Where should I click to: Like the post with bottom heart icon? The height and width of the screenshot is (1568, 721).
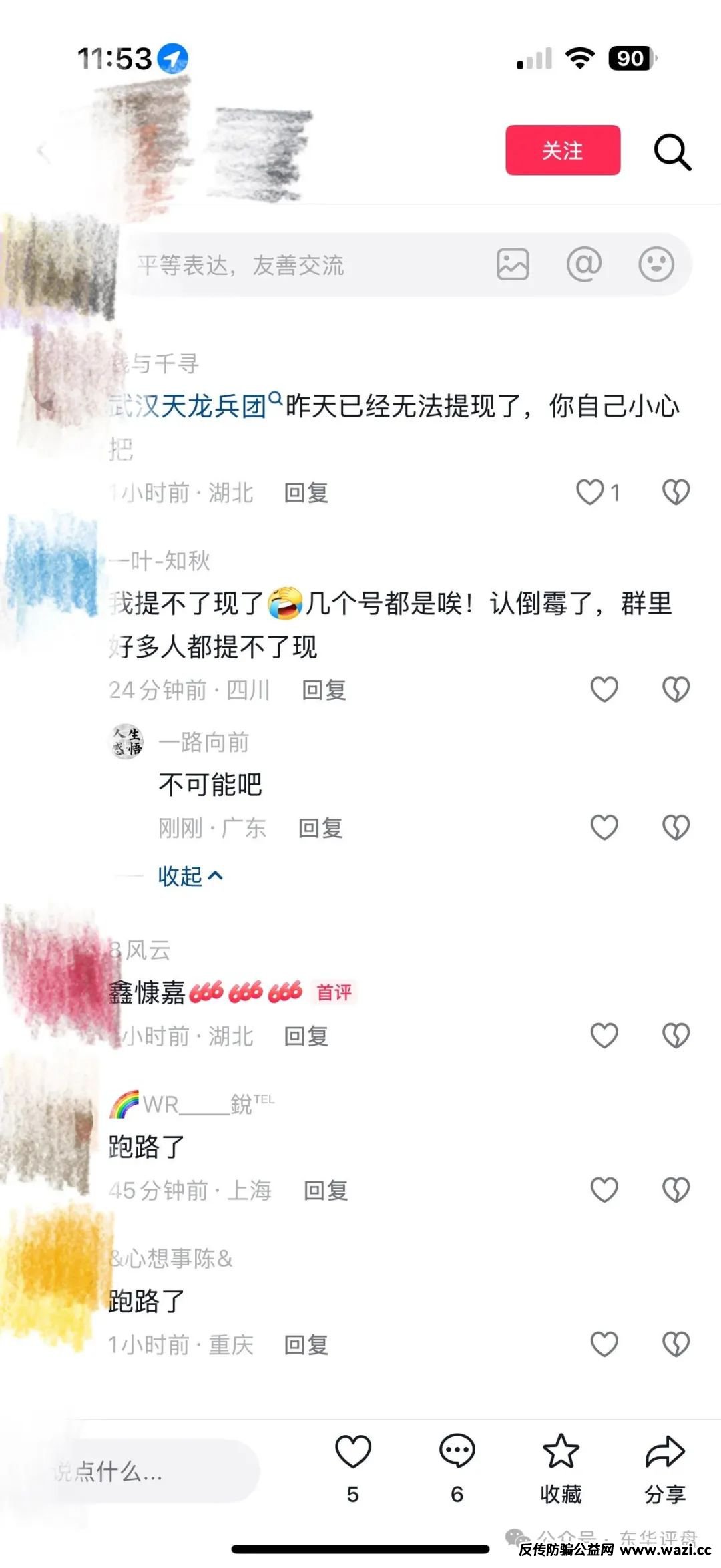[352, 1452]
